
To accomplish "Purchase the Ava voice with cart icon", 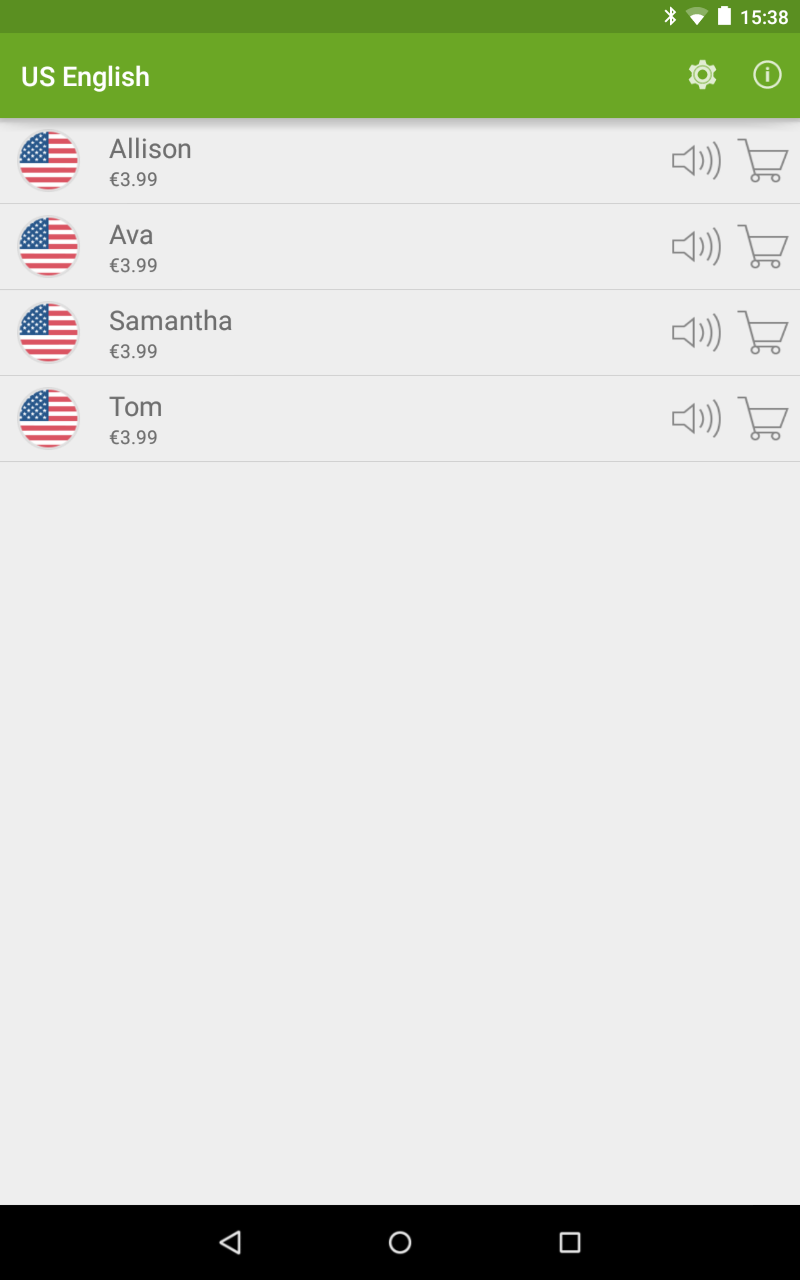I will point(763,247).
